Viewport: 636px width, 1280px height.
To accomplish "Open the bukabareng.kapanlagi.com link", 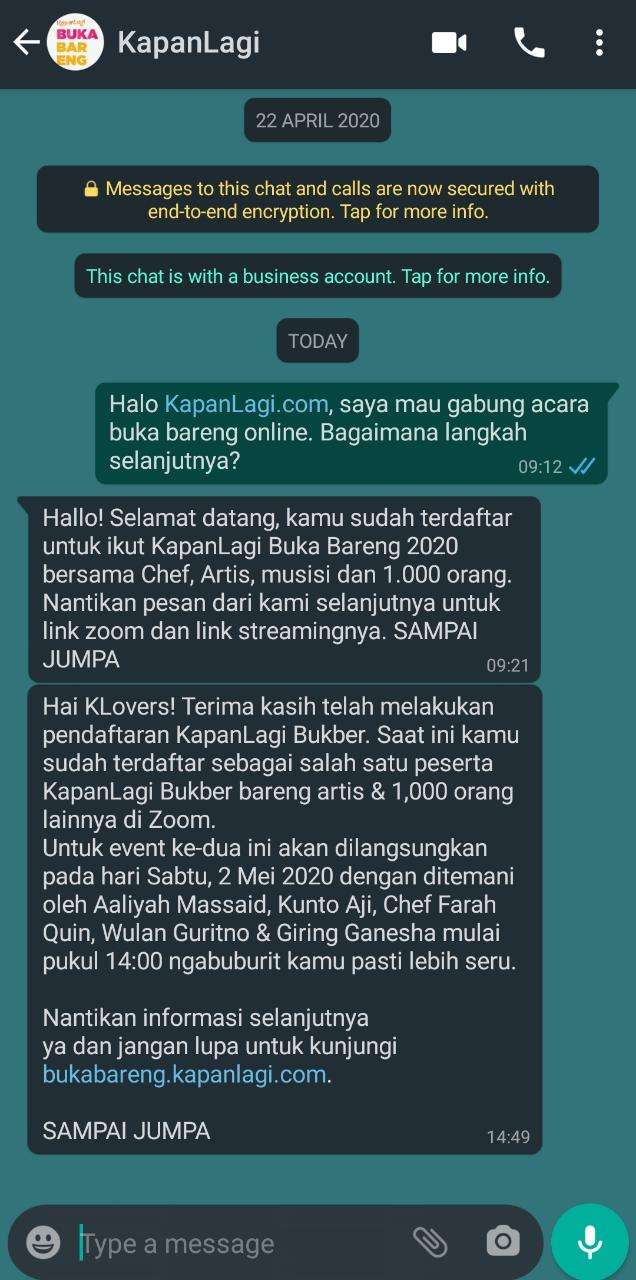I will (x=185, y=1075).
